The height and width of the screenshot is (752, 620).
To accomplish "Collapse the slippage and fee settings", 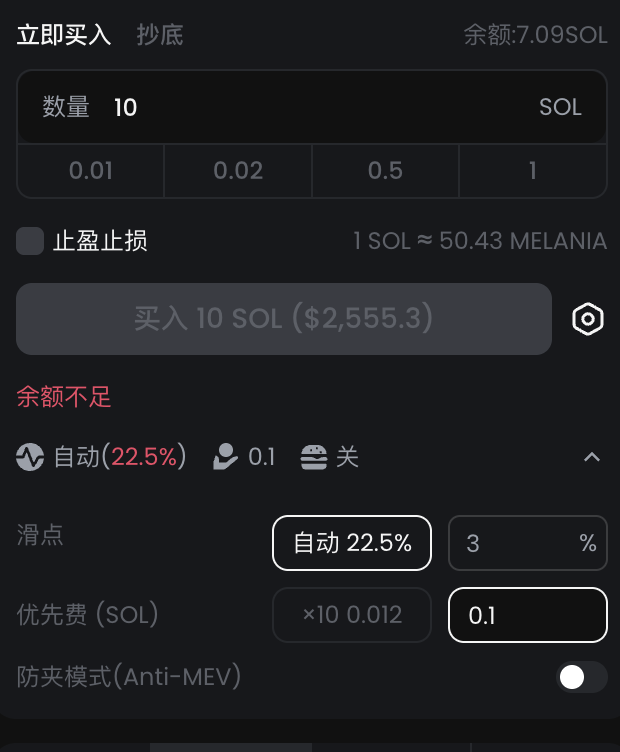I will (592, 457).
